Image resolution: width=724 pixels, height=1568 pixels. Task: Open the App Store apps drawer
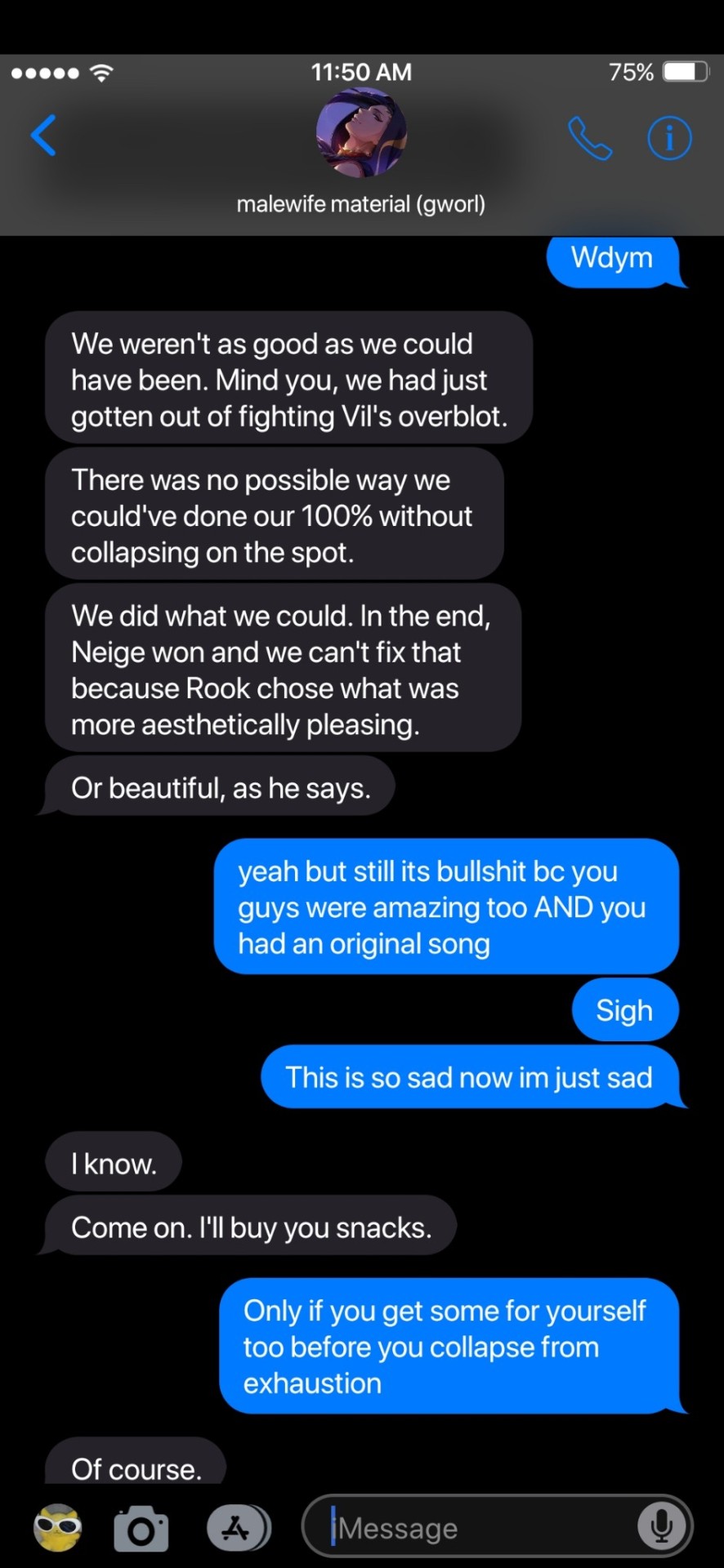(237, 1527)
